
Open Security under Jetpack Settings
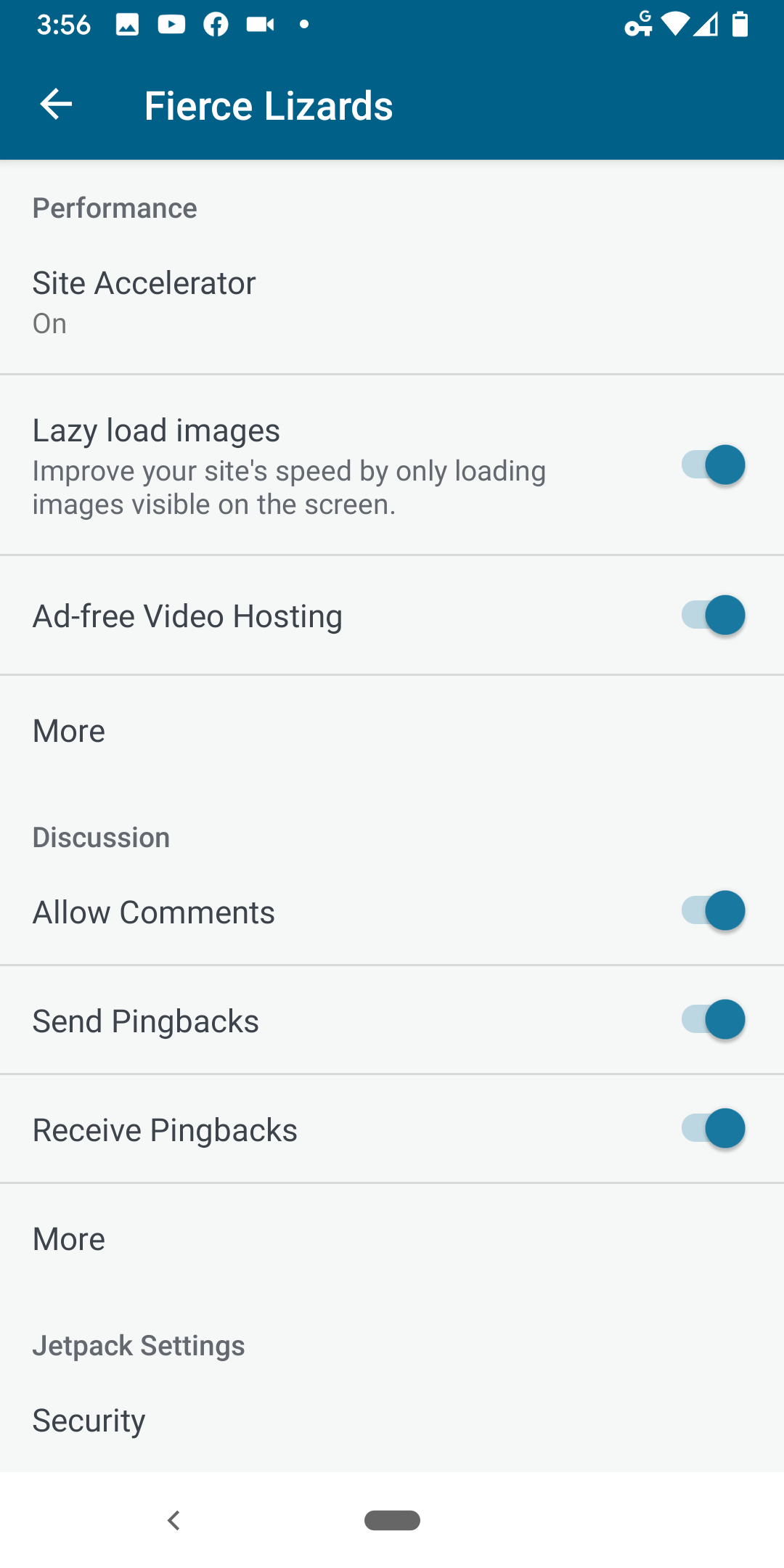coord(88,1419)
